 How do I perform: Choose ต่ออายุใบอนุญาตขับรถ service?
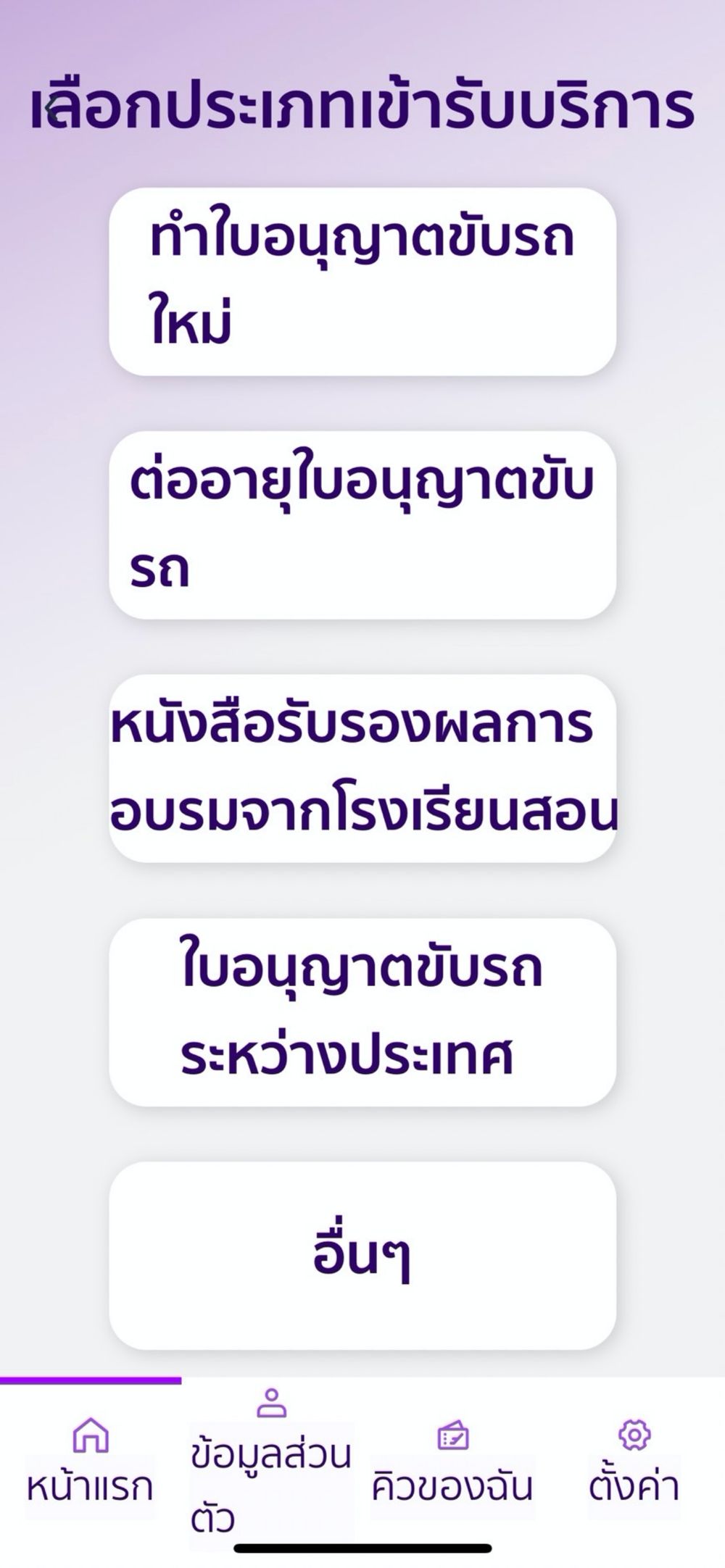(x=362, y=525)
